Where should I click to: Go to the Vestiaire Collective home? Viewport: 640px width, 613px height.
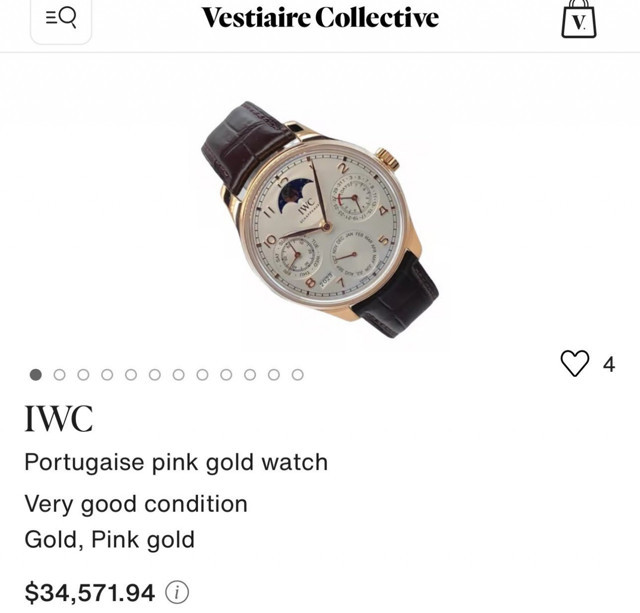tap(320, 18)
